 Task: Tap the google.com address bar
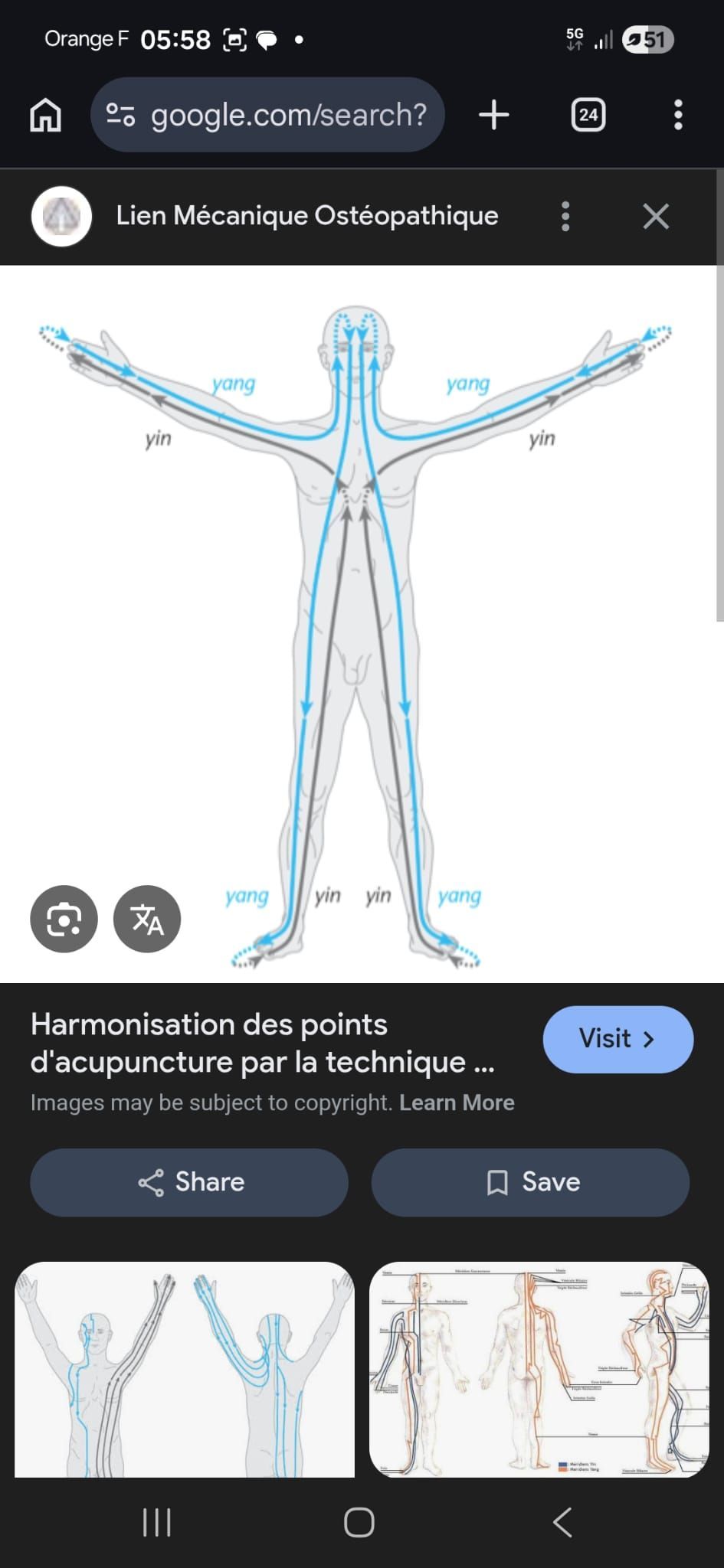(x=268, y=115)
